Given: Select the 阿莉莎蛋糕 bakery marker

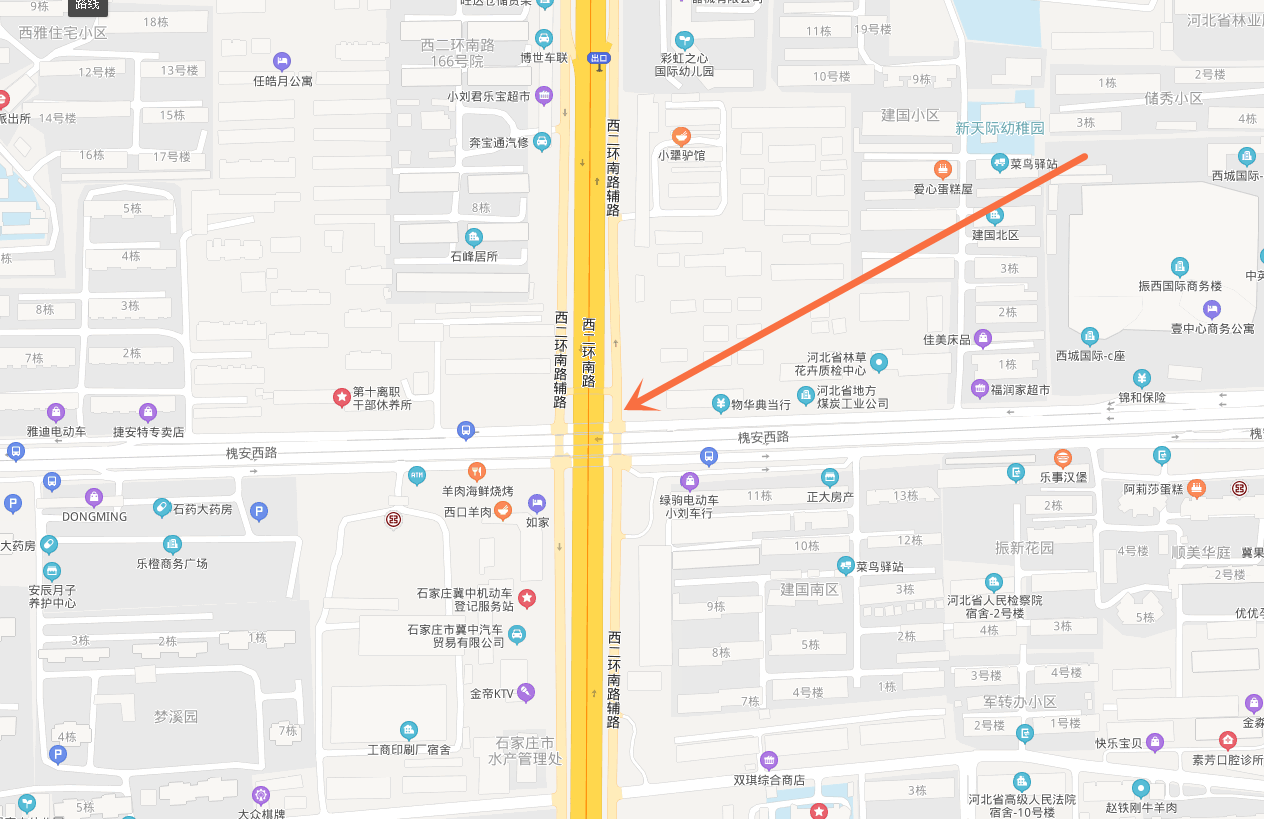Looking at the screenshot, I should [x=1196, y=488].
